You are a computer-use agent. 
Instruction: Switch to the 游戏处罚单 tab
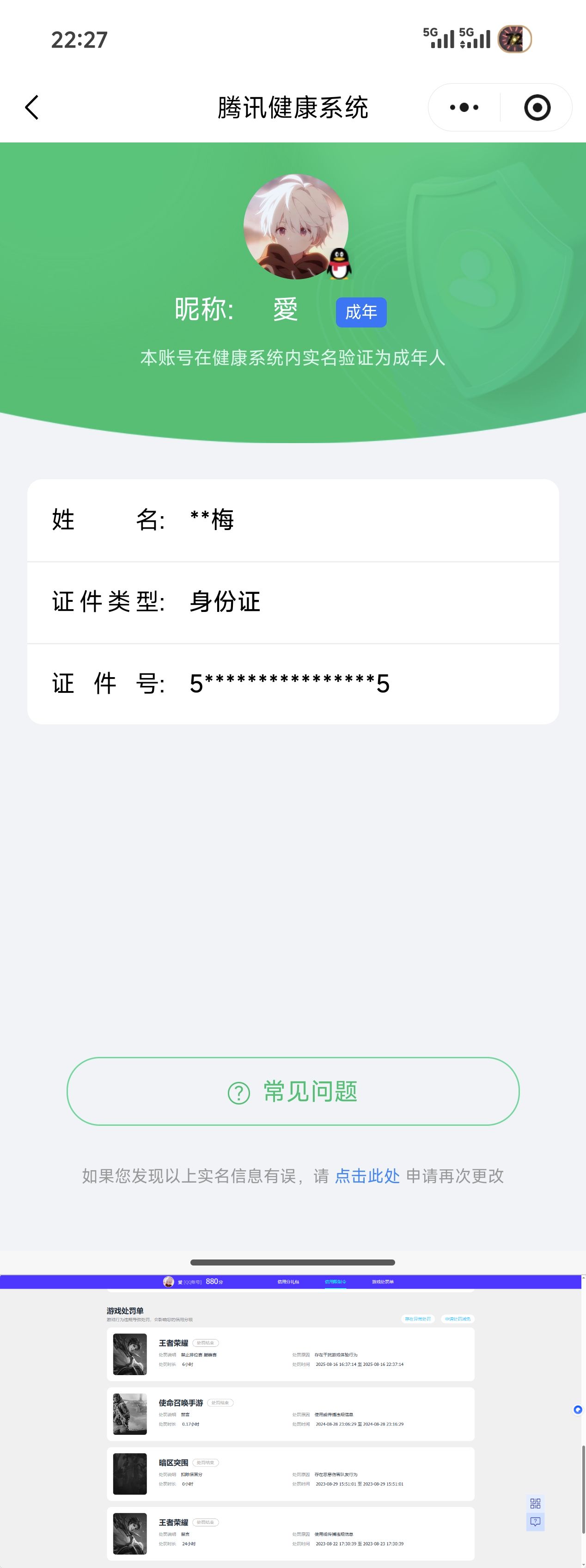point(384,1282)
